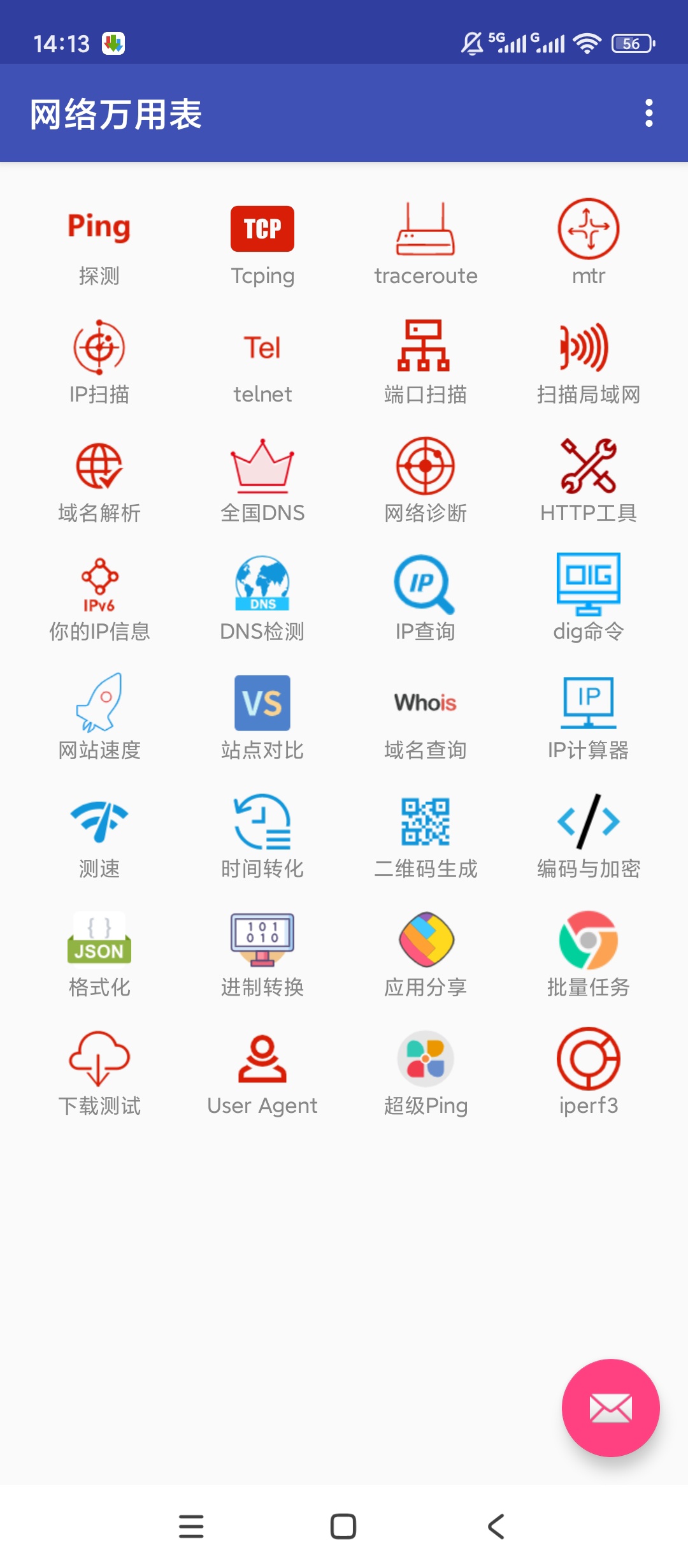688x1568 pixels.
Task: Start 扫描局域网 LAN scan
Action: coord(588,360)
